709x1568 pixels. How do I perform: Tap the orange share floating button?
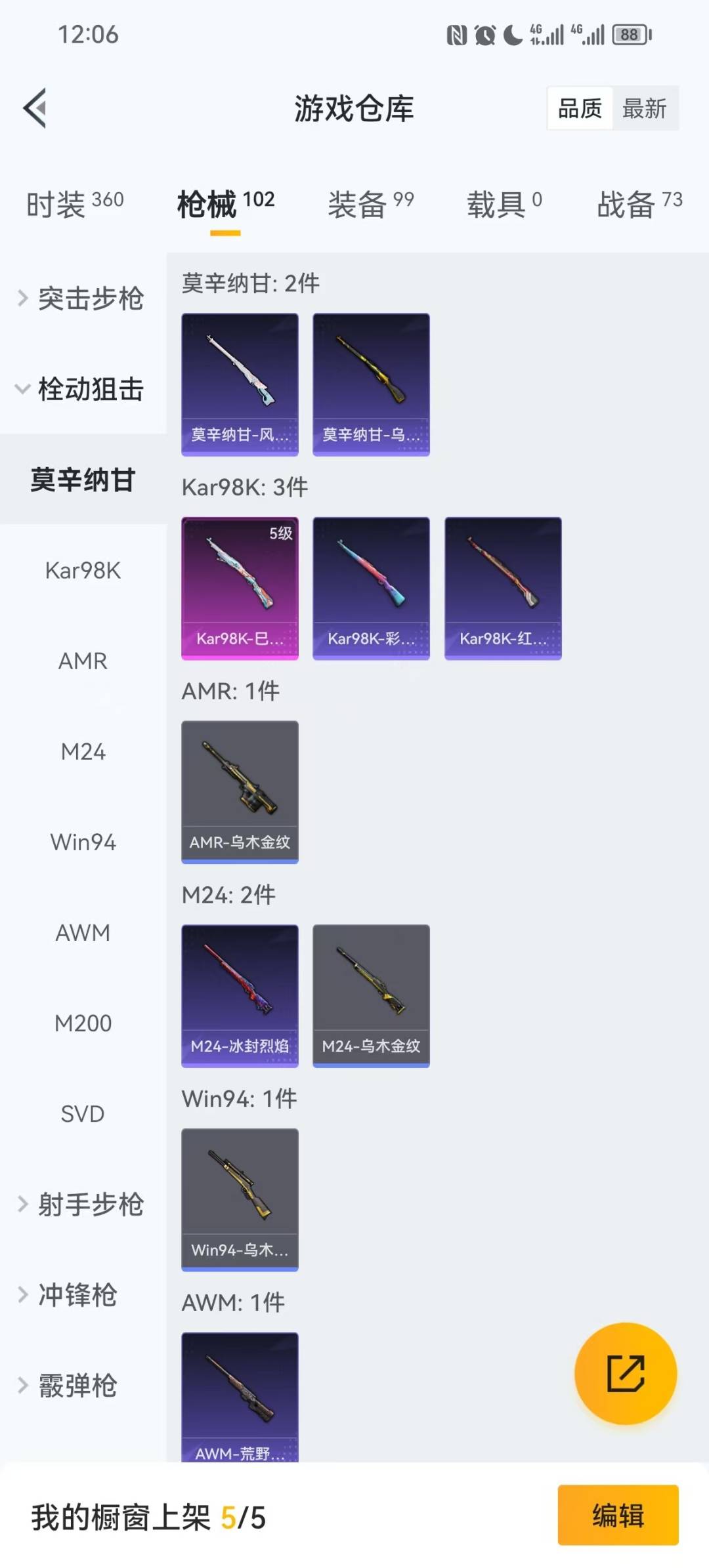tap(625, 1374)
